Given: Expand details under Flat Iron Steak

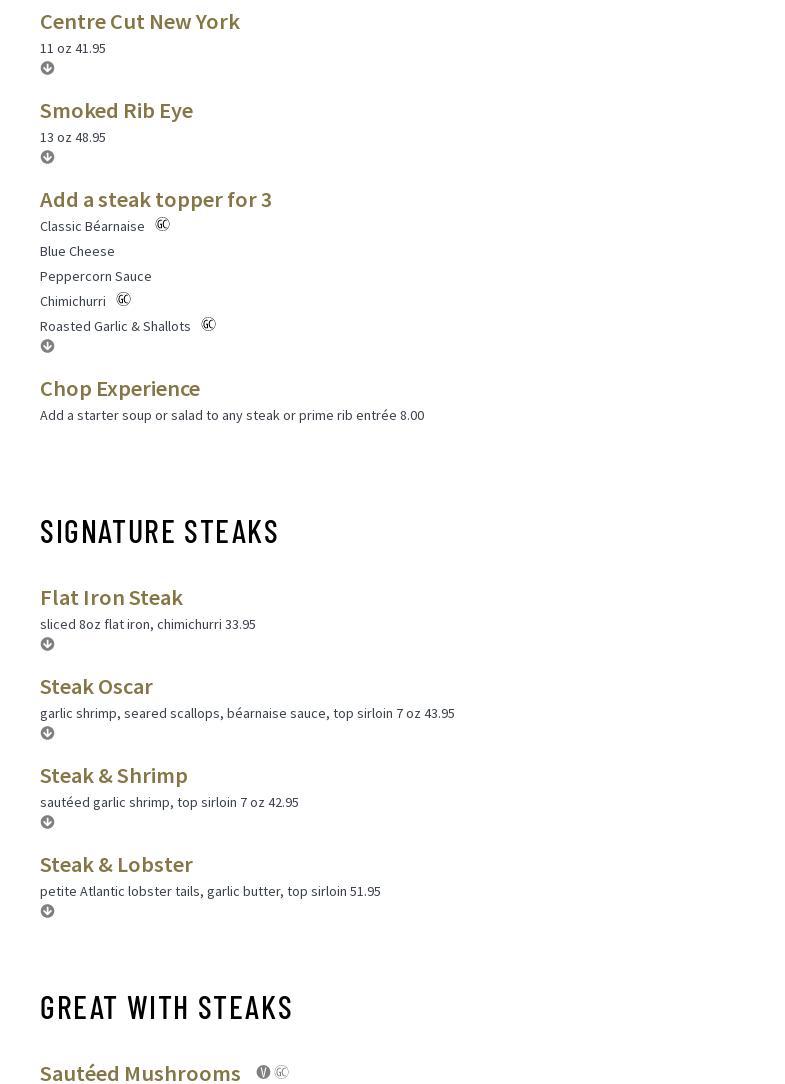Looking at the screenshot, I should point(47,644).
